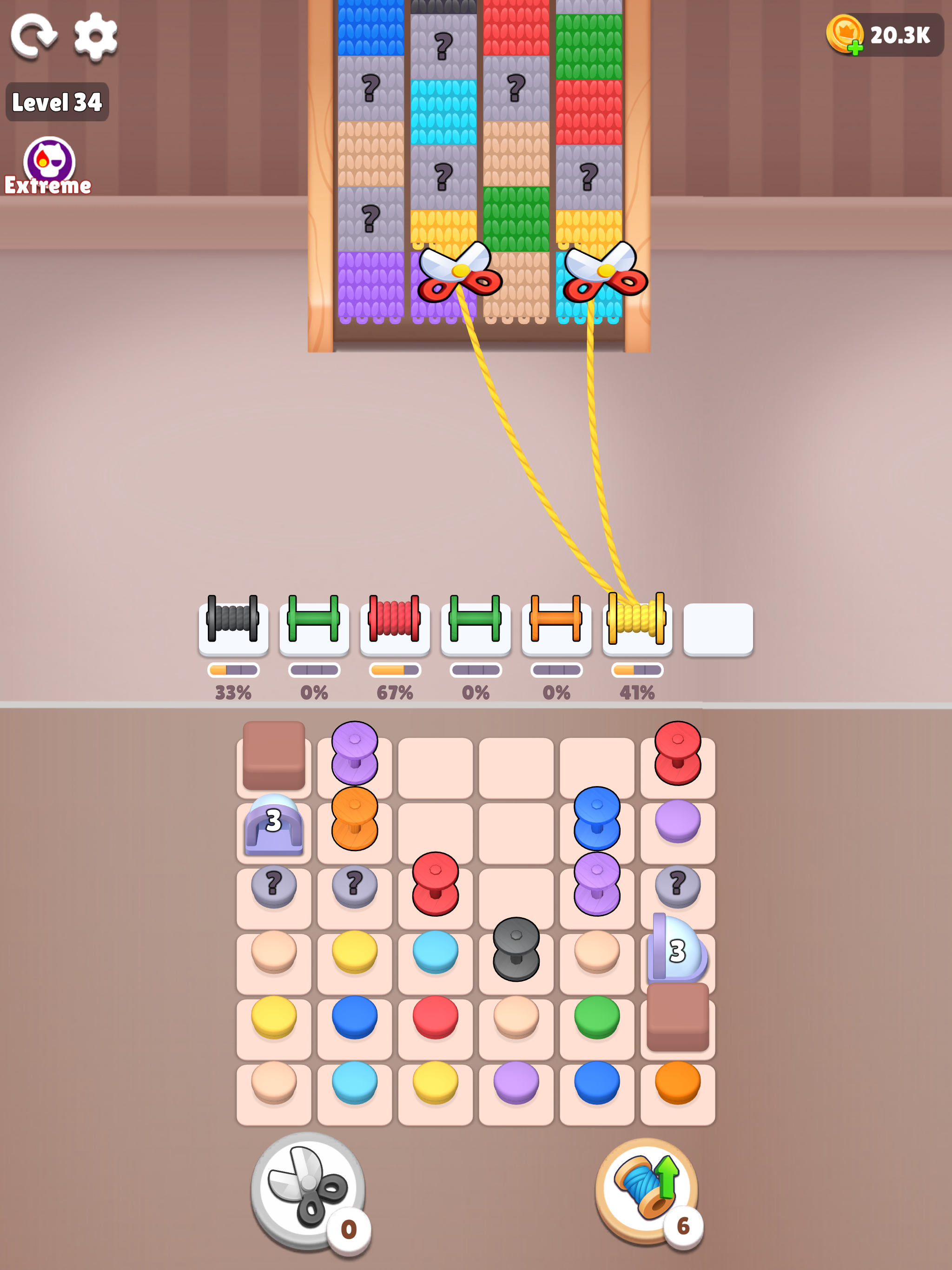The image size is (952, 1270).
Task: Select the blue spool on the grid
Action: pyautogui.click(x=597, y=818)
